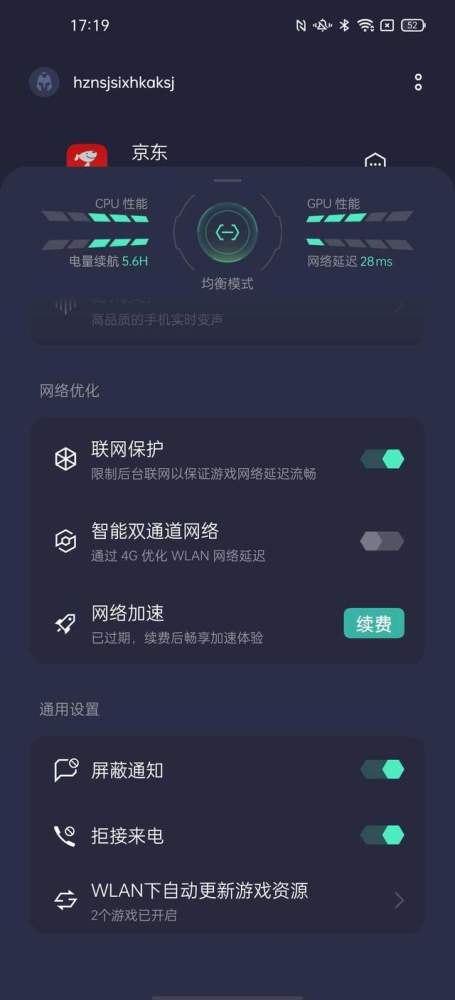Screen dimensions: 455x1000
Task: Open the hznsjsixhkaksj profile avatar
Action: pos(44,83)
